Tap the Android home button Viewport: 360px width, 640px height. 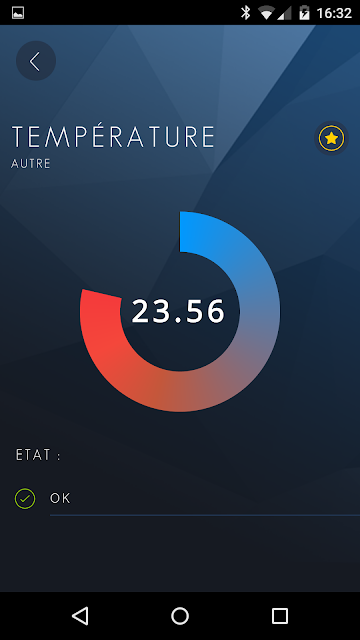click(x=180, y=616)
